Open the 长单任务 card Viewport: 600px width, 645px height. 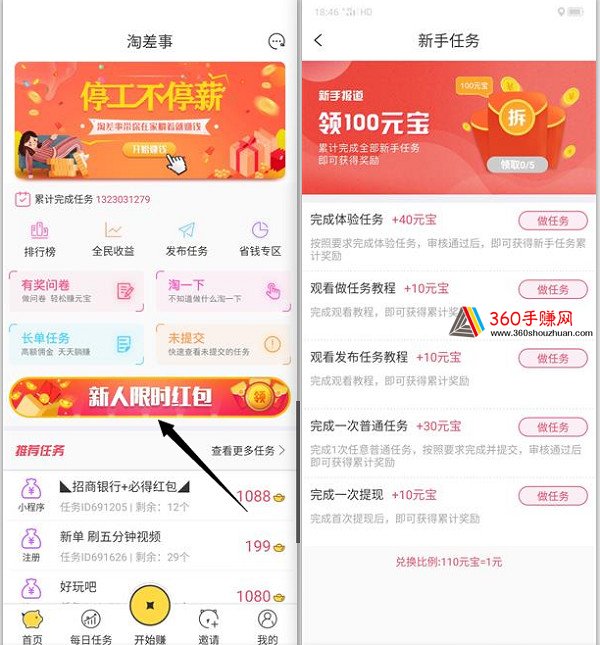click(x=77, y=344)
